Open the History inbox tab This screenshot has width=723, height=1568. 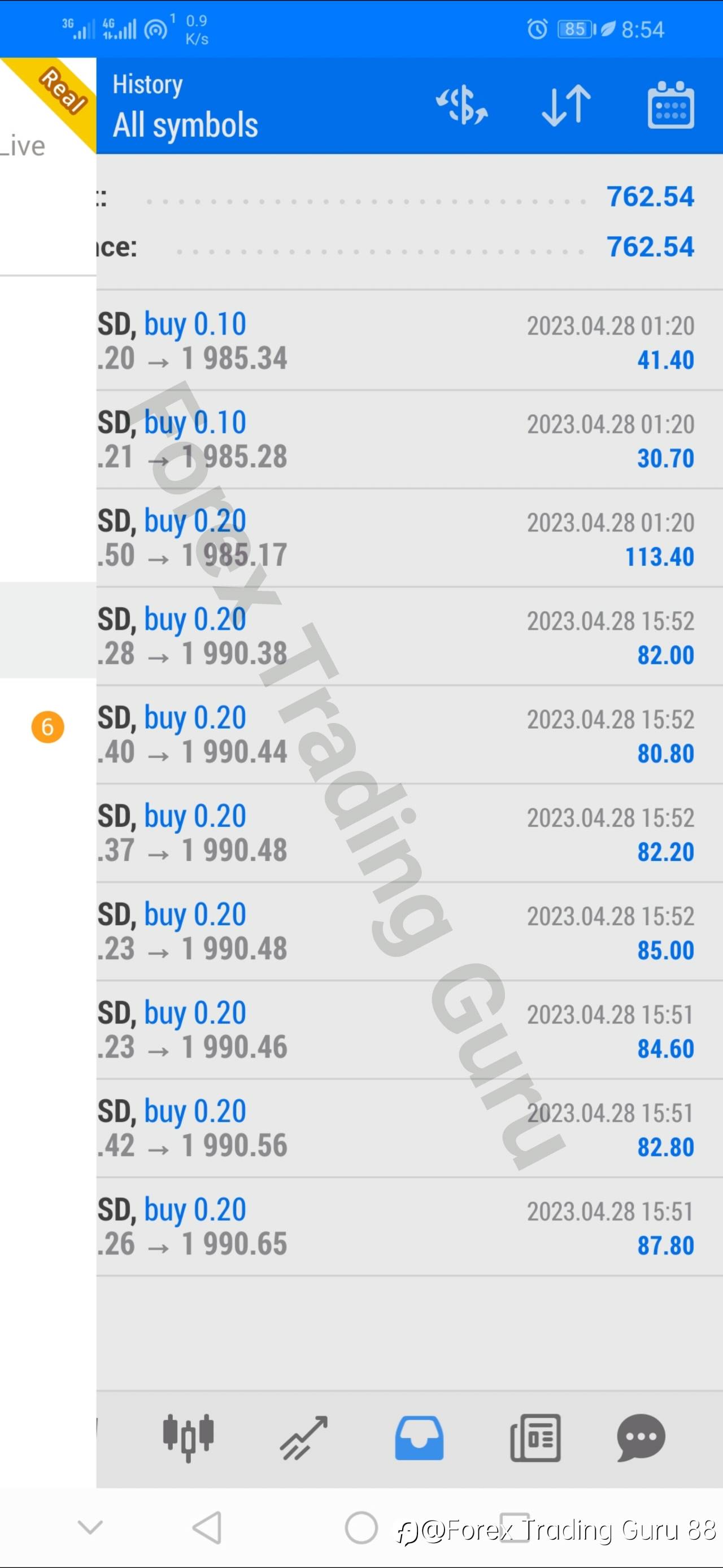[x=419, y=1438]
